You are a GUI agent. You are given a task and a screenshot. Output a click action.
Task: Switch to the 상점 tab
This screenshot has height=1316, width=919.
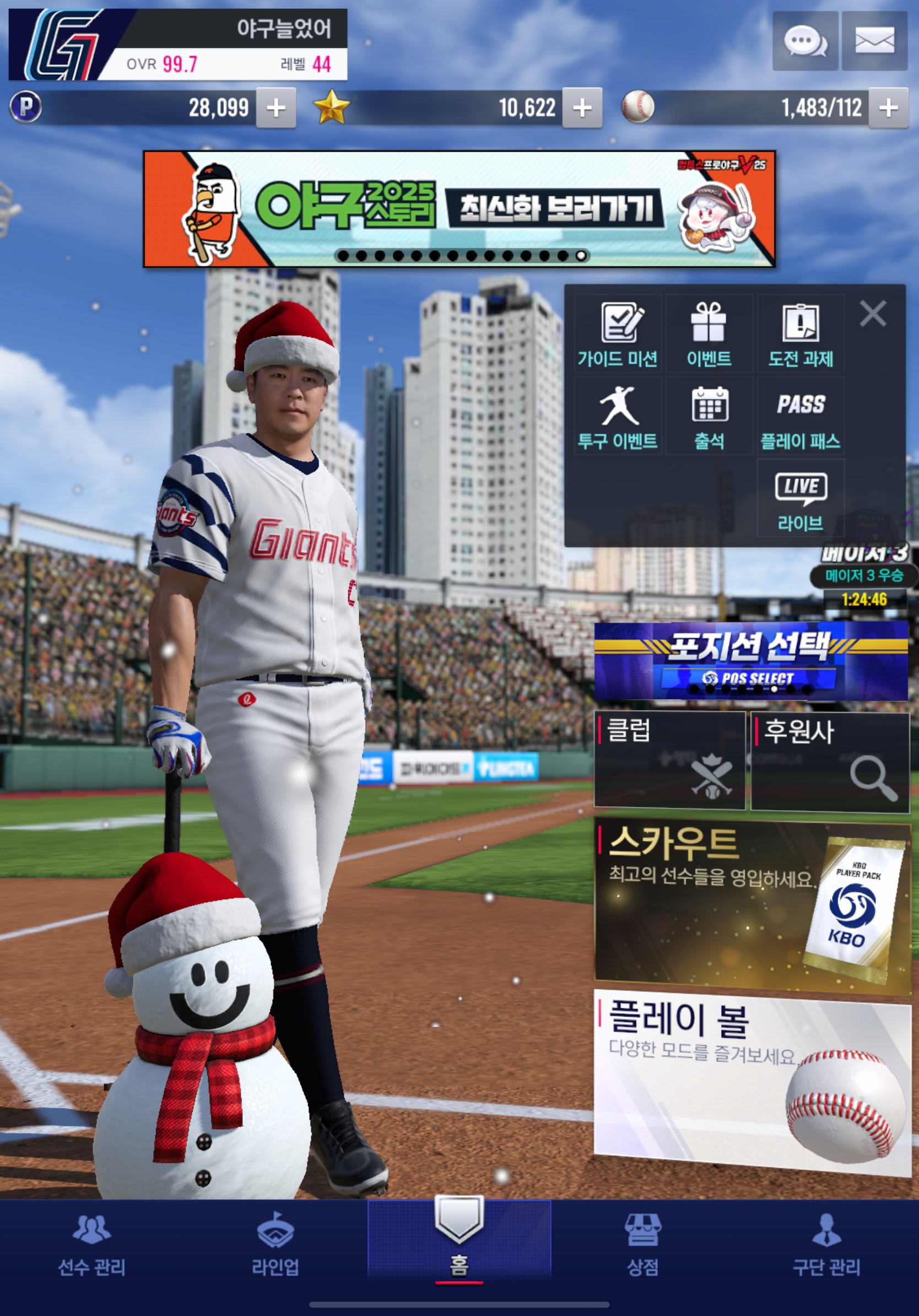pos(642,1245)
